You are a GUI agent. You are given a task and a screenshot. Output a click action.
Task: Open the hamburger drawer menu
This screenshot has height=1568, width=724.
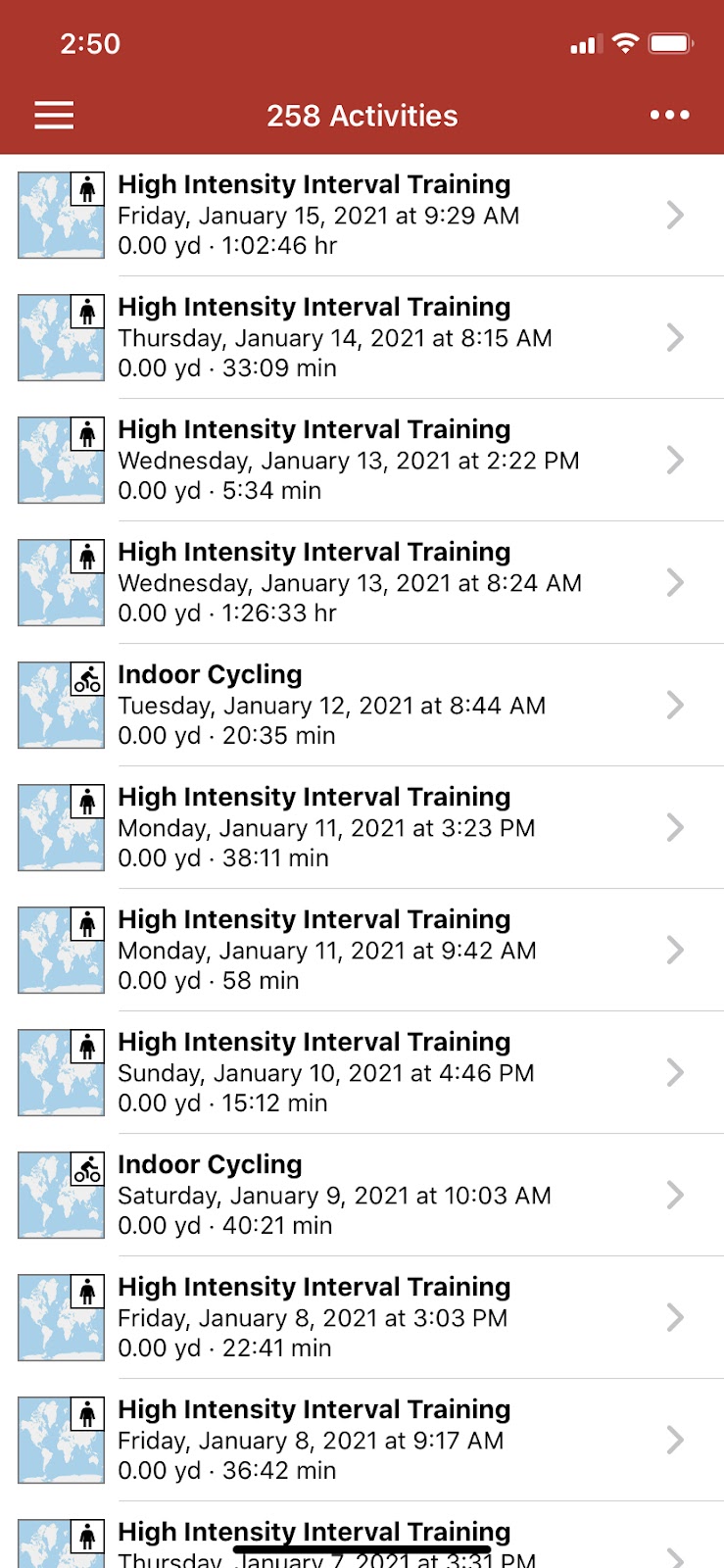55,116
